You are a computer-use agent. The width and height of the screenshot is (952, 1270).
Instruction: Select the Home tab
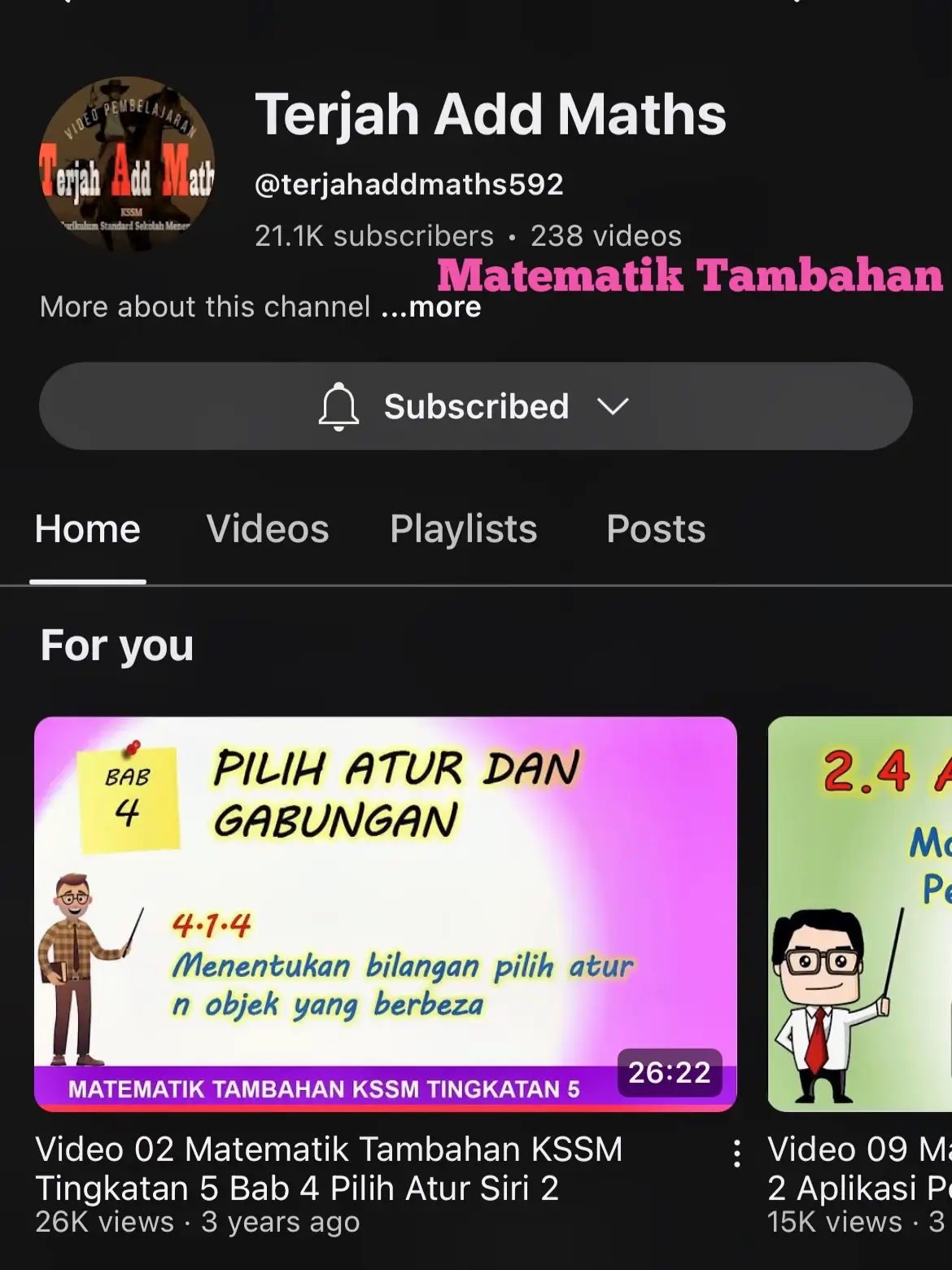click(x=88, y=529)
